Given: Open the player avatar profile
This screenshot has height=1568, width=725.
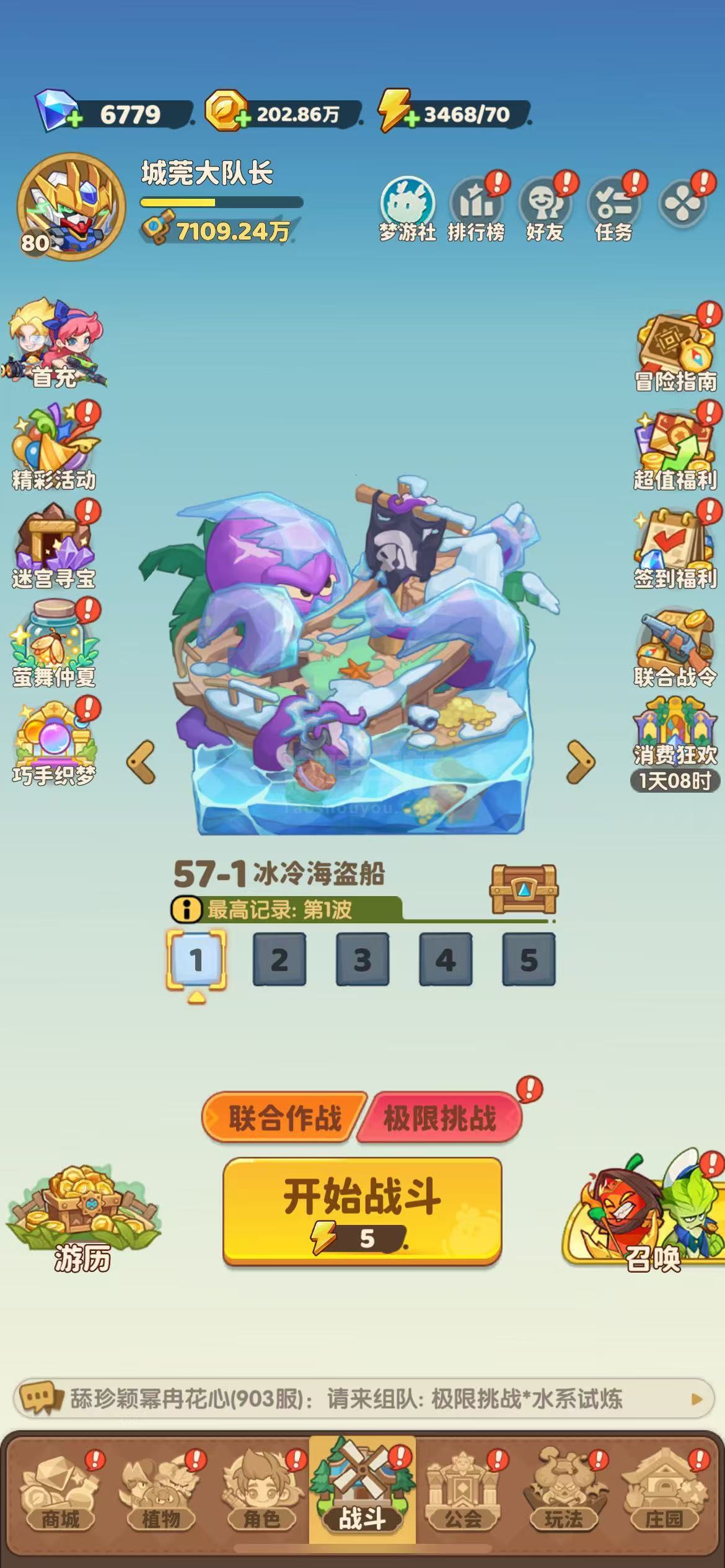Looking at the screenshot, I should point(71,207).
